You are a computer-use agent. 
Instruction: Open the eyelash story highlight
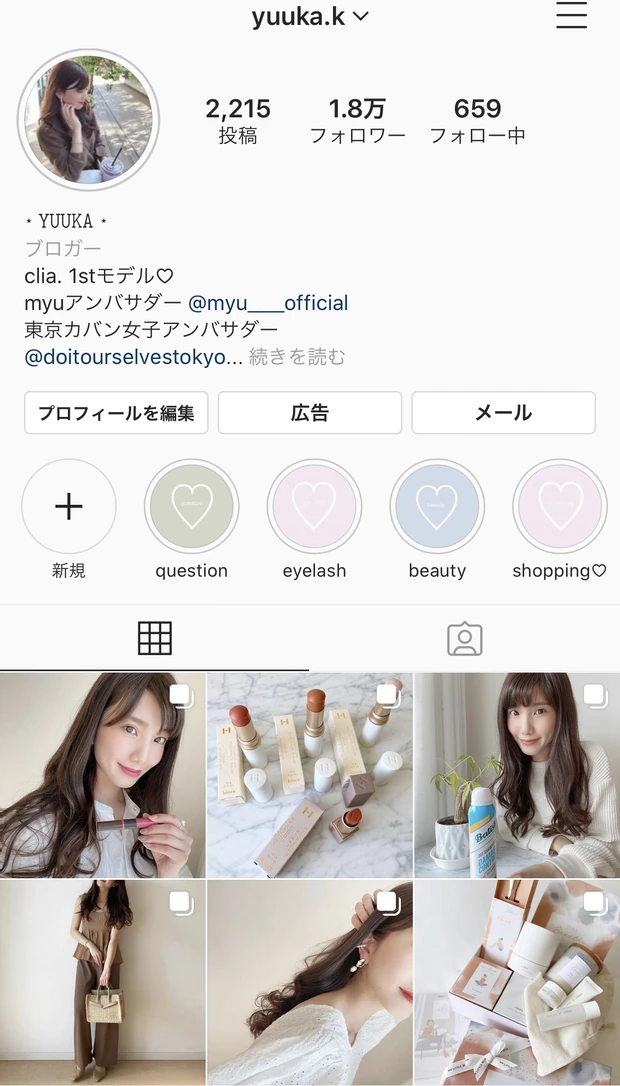314,507
